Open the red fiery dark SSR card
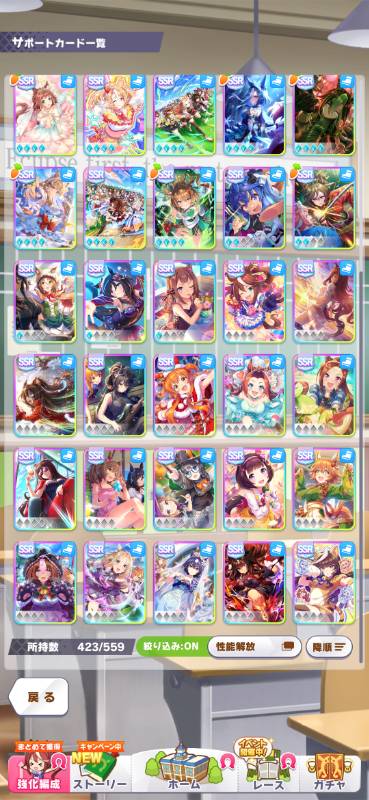The width and height of the screenshot is (369, 800). [254, 583]
